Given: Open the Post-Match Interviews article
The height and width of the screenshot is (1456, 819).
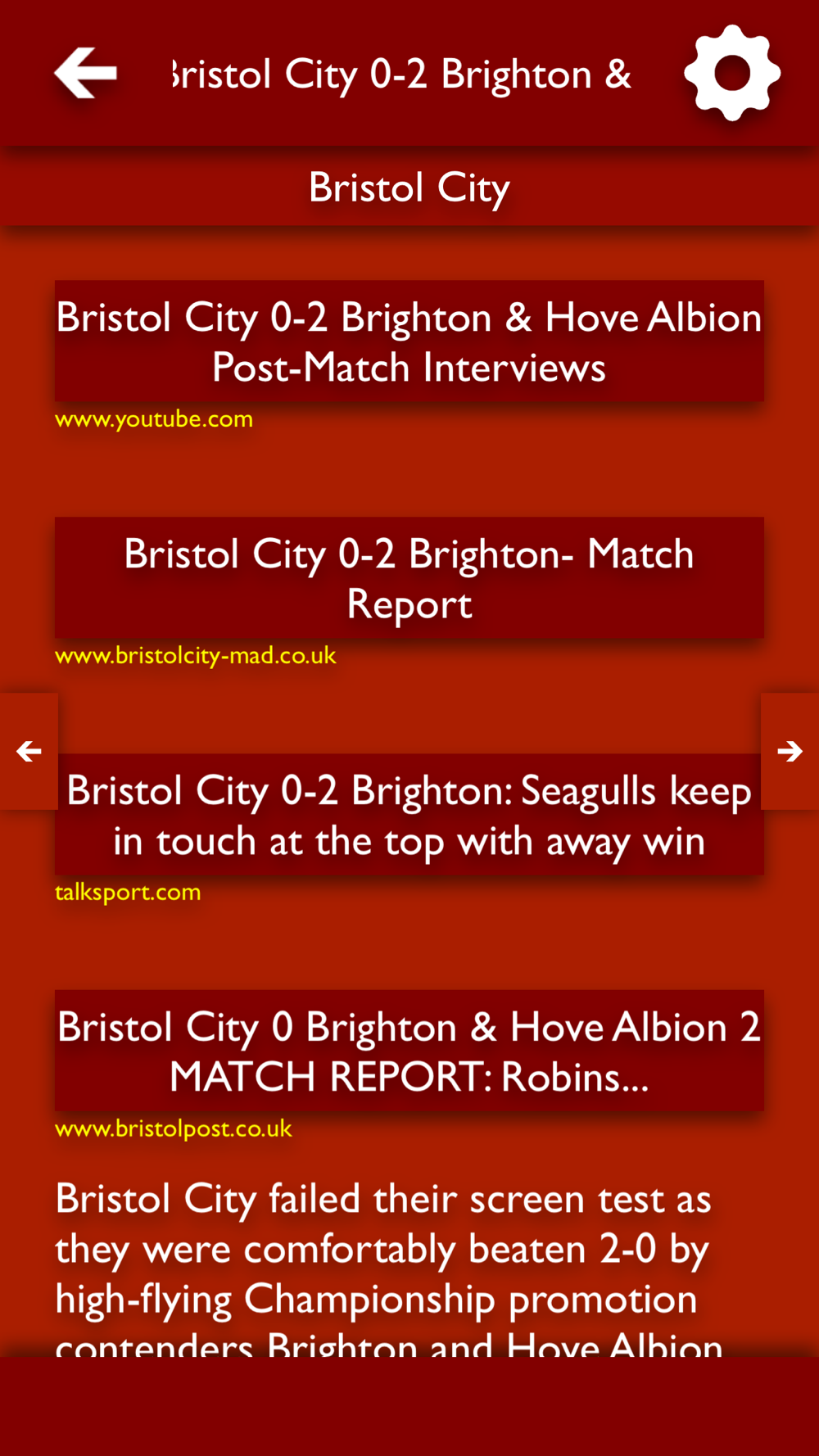Looking at the screenshot, I should click(x=409, y=341).
